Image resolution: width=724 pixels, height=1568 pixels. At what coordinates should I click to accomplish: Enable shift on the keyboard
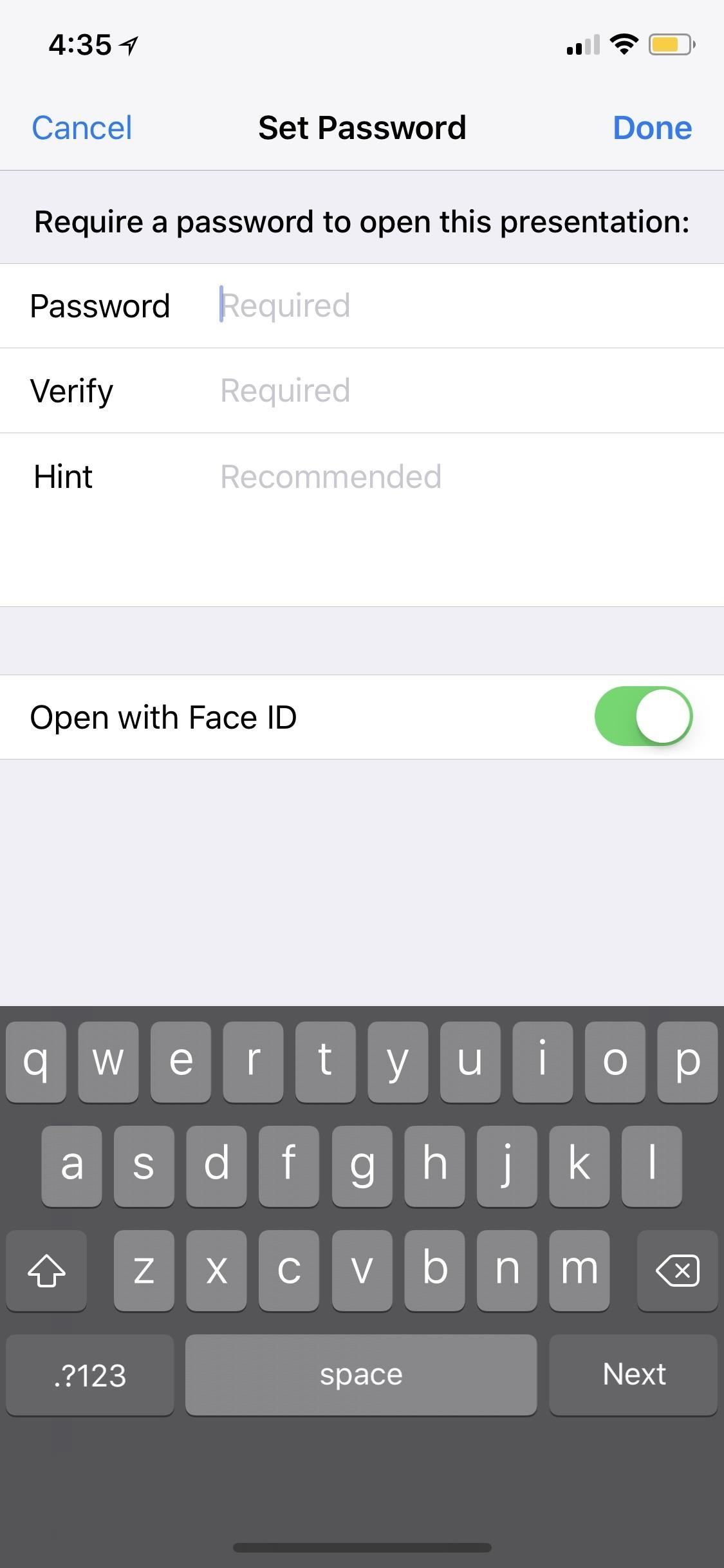pos(46,1270)
